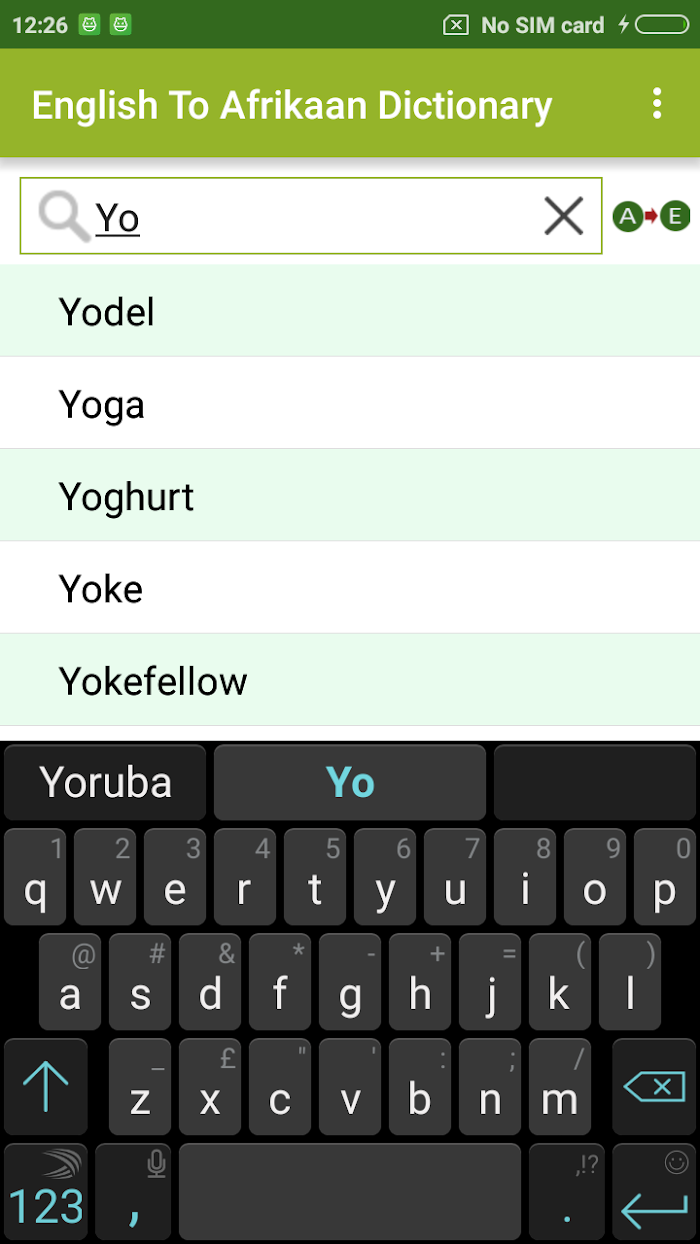Clear the search text with the X
Viewport: 700px width, 1244px height.
point(564,216)
